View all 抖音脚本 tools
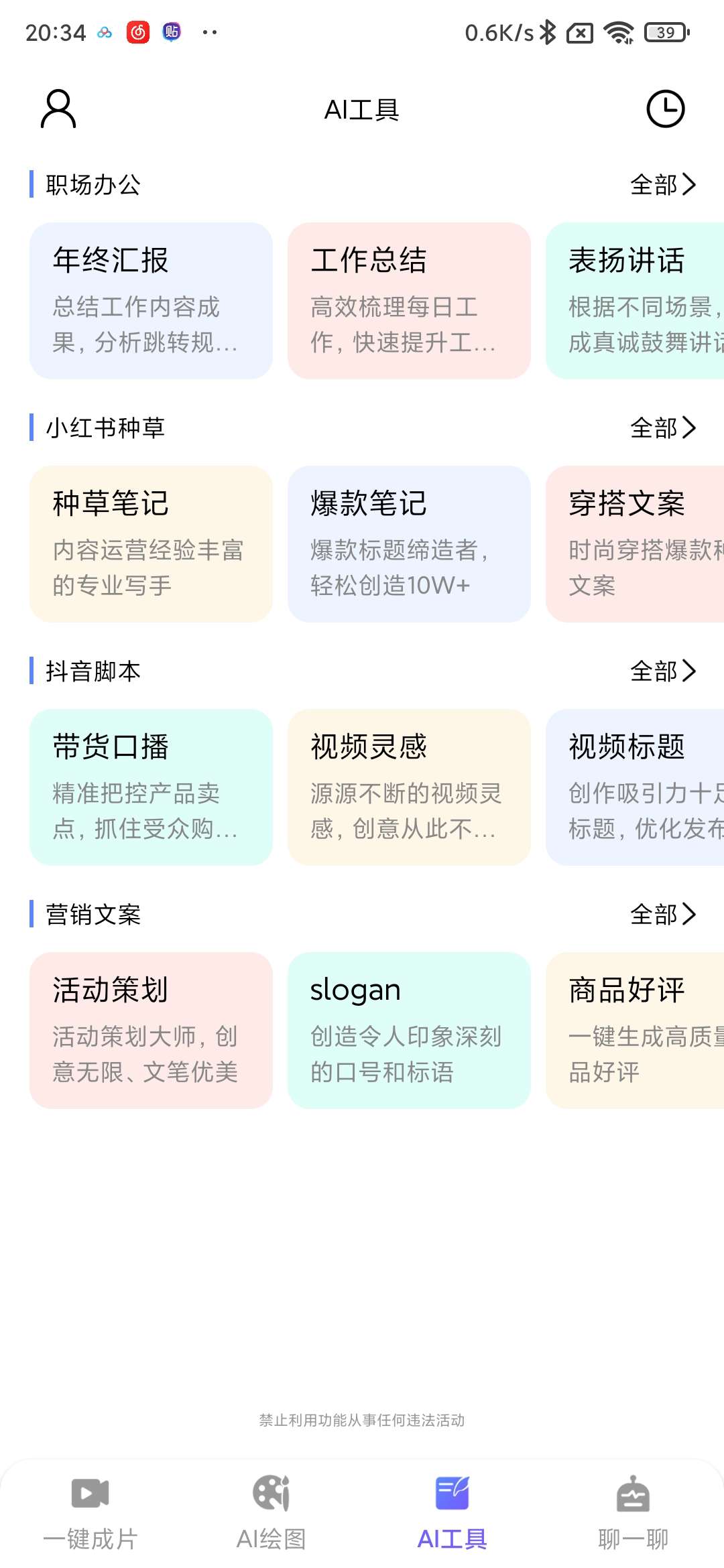 tap(662, 671)
